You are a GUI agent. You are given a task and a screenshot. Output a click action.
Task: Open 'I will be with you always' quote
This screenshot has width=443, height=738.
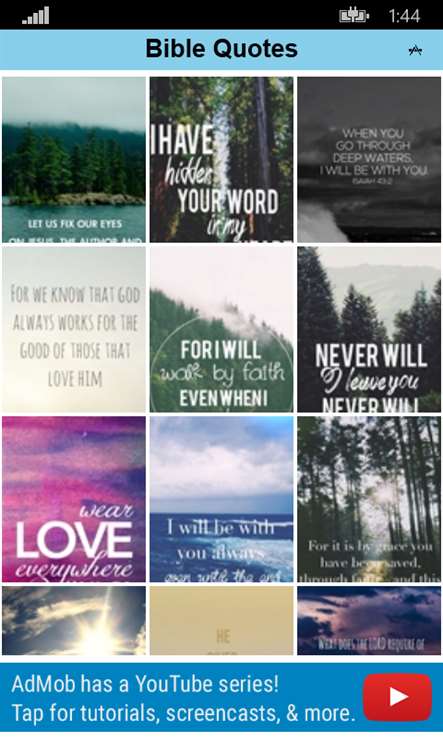pyautogui.click(x=221, y=499)
